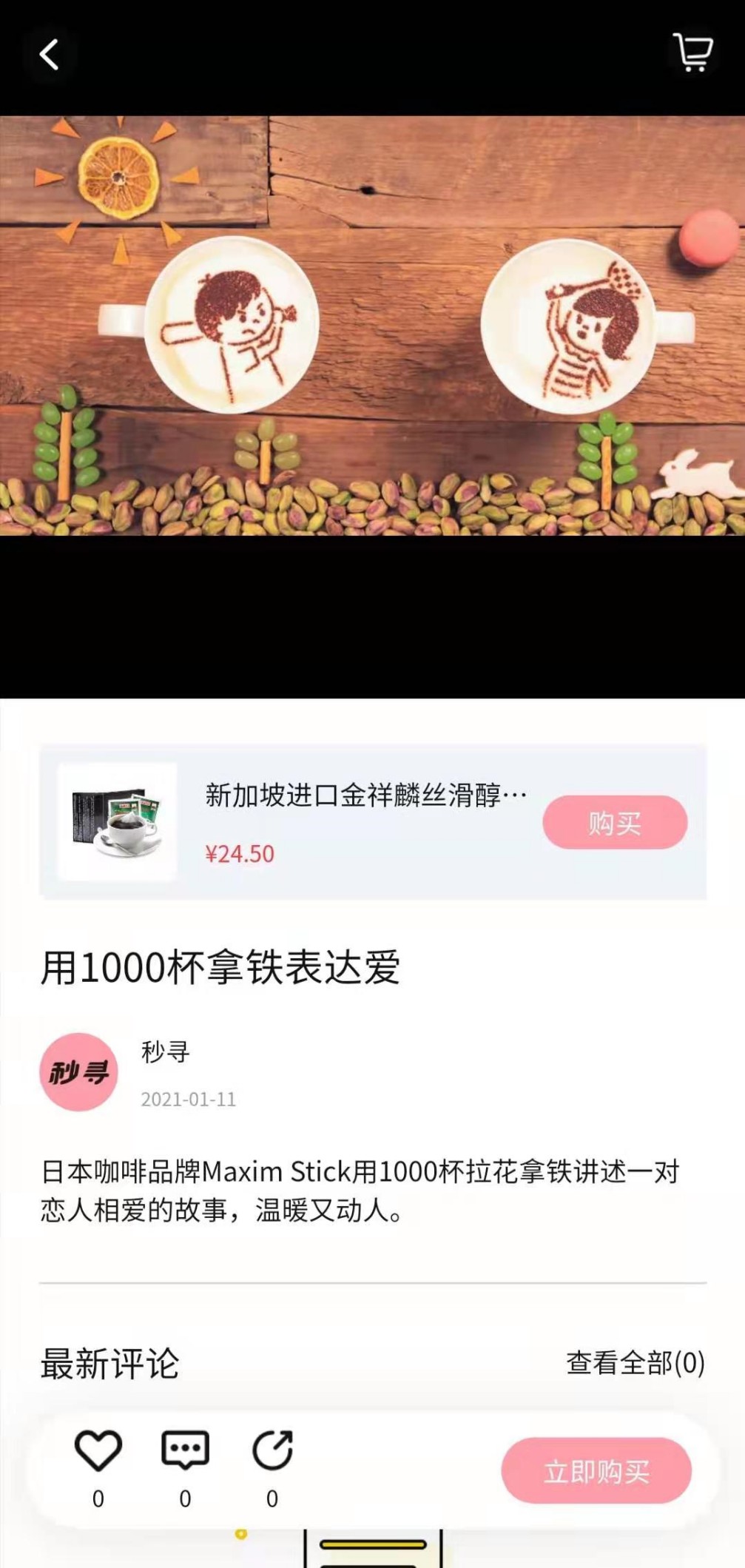Open the 秒寻 author profile avatar
This screenshot has width=745, height=1568.
pos(78,1071)
